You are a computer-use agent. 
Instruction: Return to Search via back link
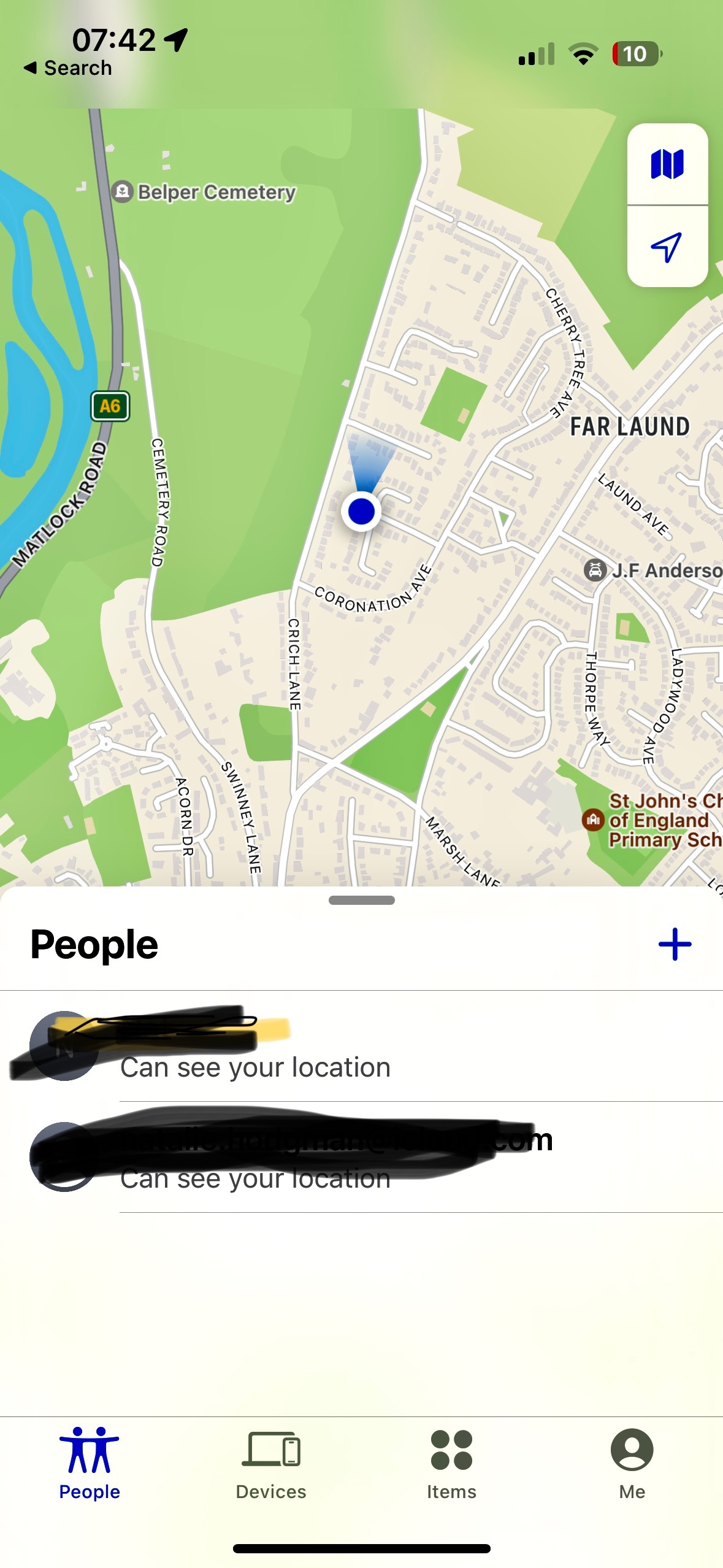(68, 68)
